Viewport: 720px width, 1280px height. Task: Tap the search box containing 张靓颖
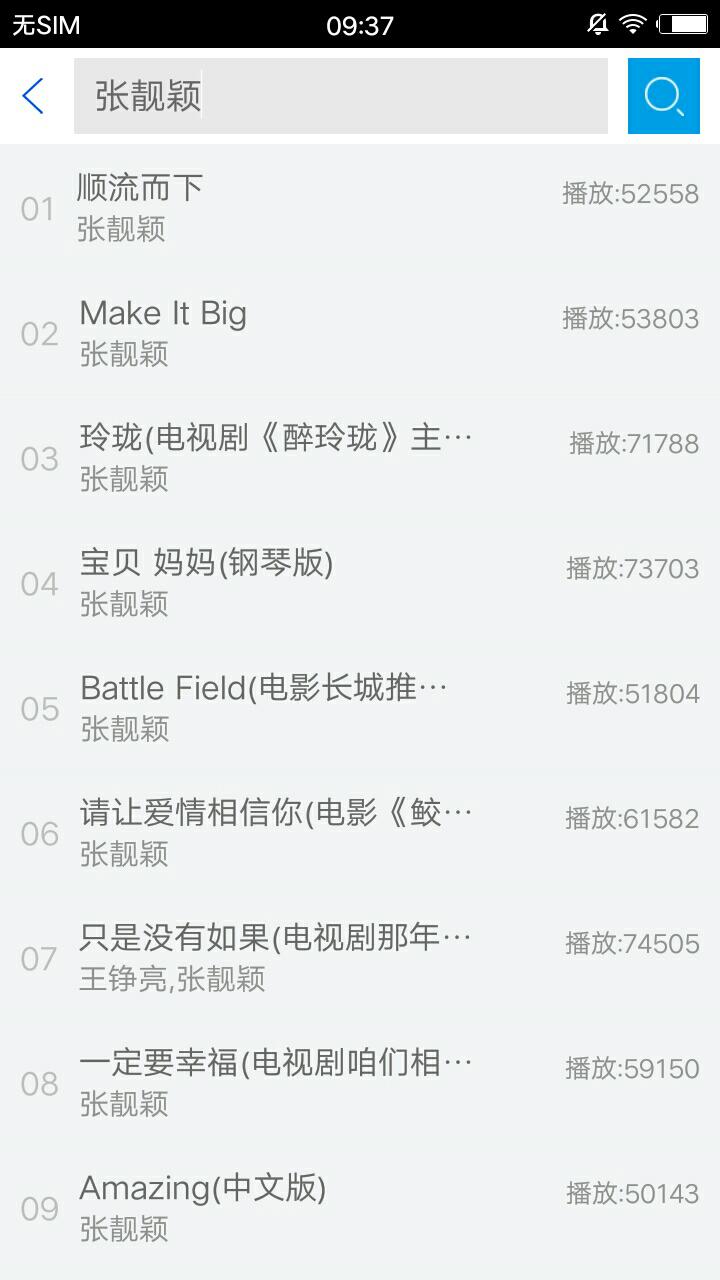(x=341, y=96)
